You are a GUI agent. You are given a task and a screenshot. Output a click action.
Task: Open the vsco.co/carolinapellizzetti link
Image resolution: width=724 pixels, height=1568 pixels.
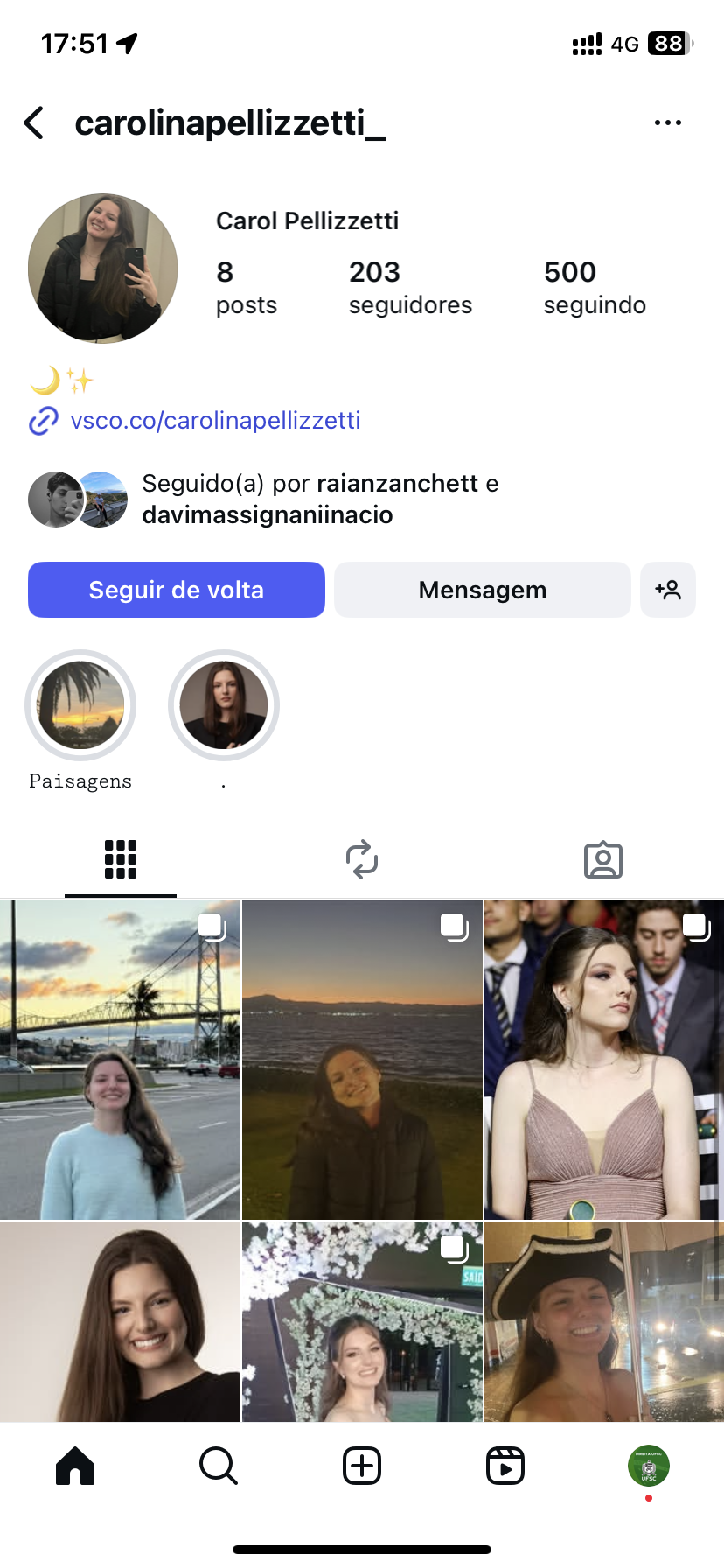click(x=215, y=421)
